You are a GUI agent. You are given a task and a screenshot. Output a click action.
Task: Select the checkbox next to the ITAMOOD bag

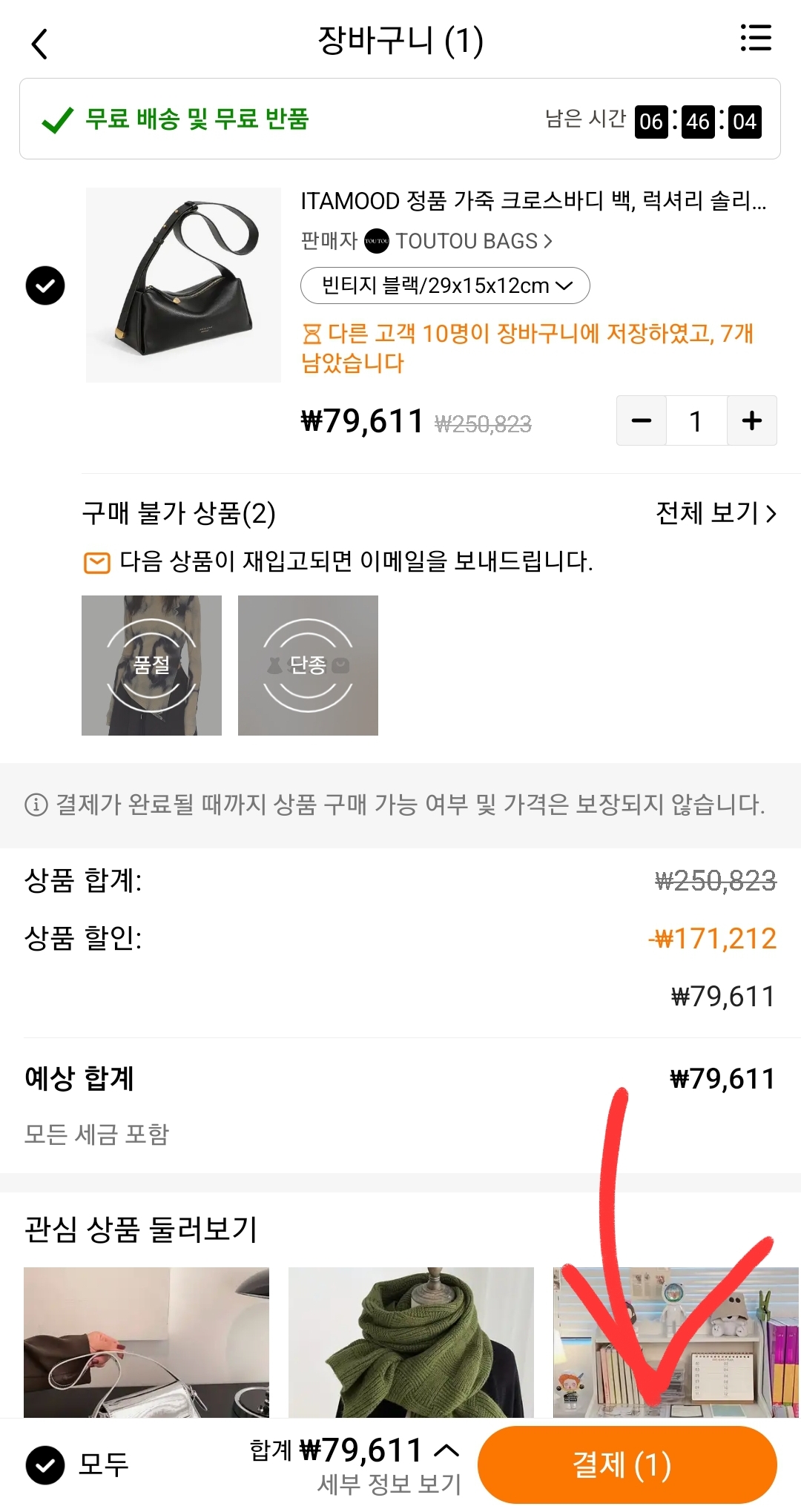click(44, 284)
